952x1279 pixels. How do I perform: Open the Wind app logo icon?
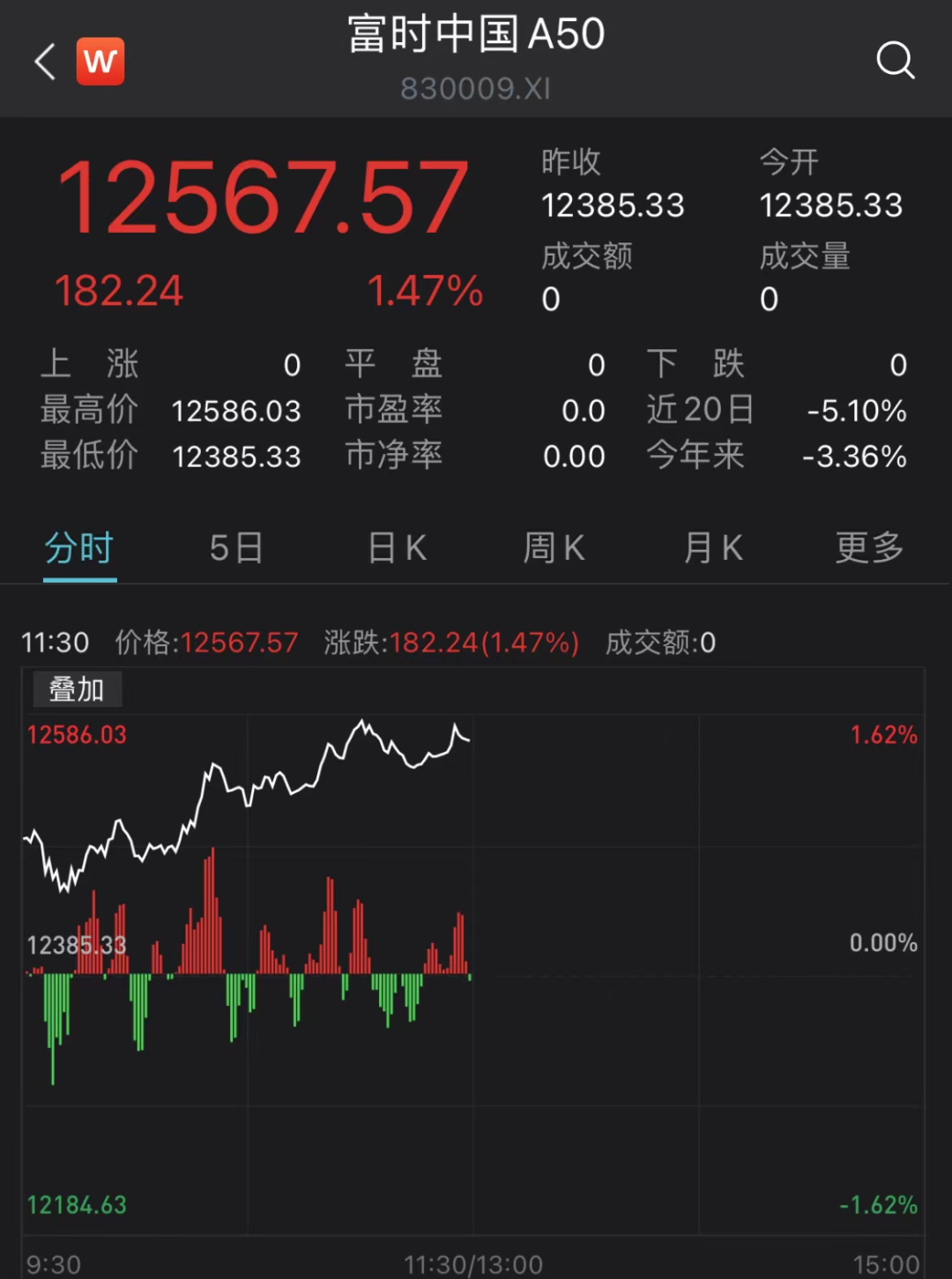click(x=100, y=62)
